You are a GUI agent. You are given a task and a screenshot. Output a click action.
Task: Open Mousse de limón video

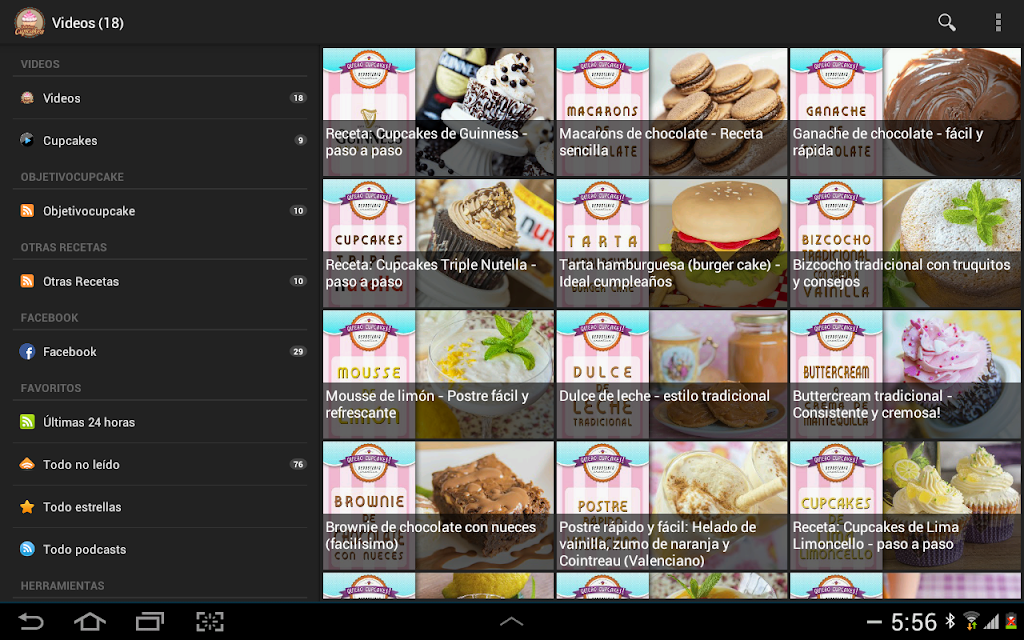(438, 374)
